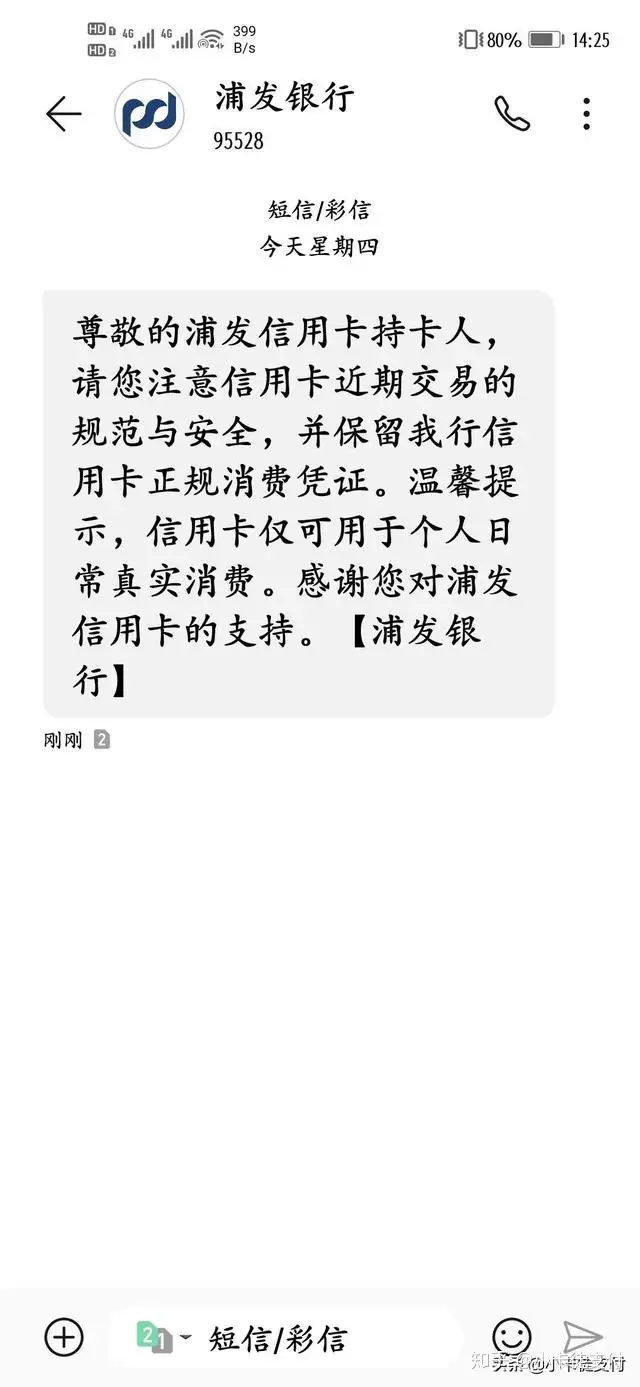Go back to the message list
640x1387 pixels.
[63, 115]
